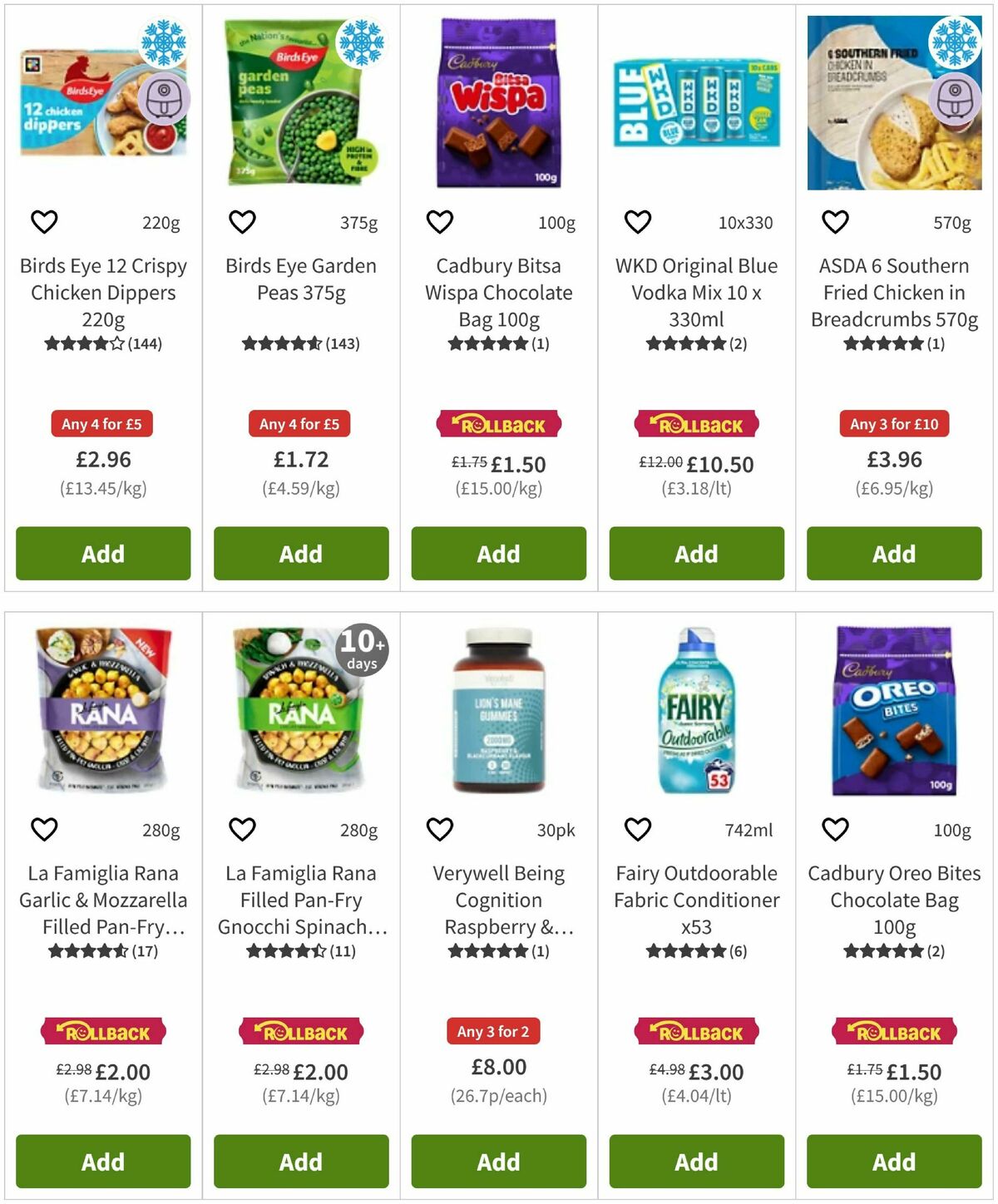This screenshot has width=998, height=1204.
Task: Expand the truncated Rana Garlic & Mozzarella title
Action: click(x=102, y=900)
